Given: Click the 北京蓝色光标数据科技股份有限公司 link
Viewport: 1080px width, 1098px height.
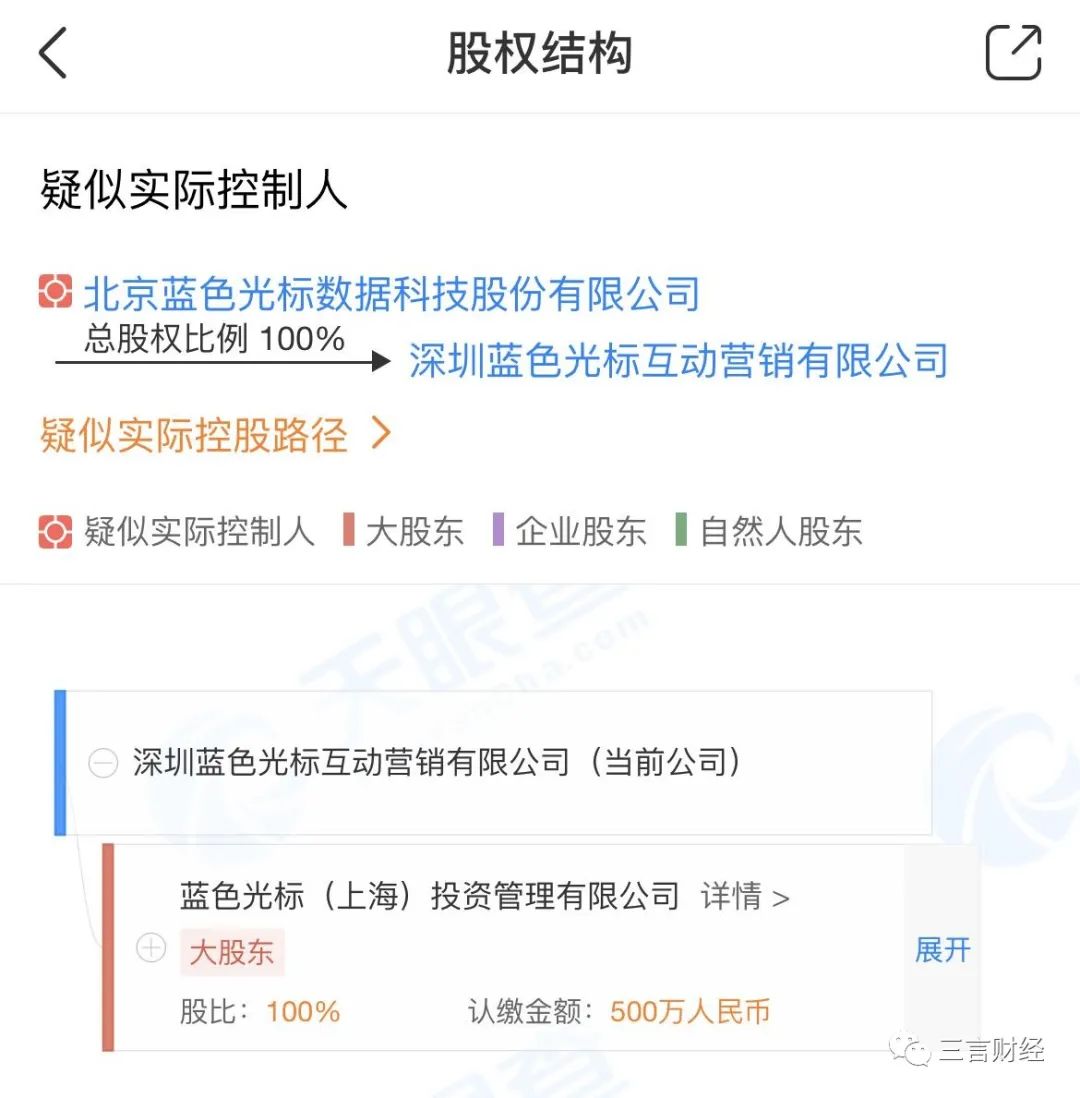Looking at the screenshot, I should [390, 294].
